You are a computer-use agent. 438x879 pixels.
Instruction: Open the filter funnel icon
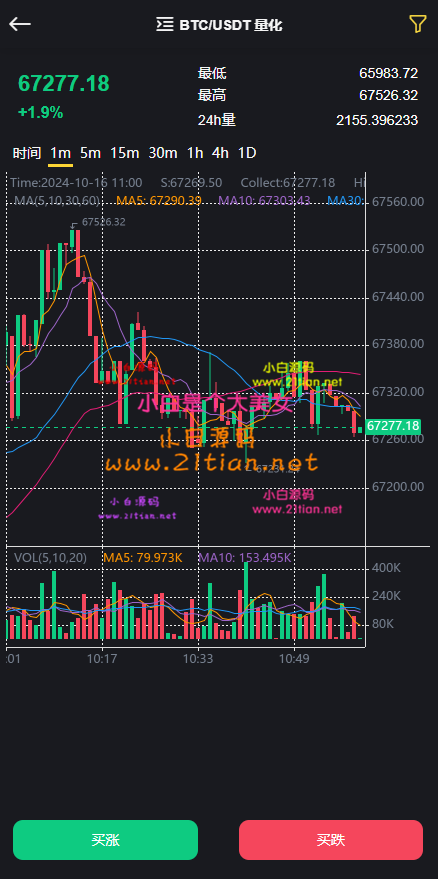(x=417, y=24)
